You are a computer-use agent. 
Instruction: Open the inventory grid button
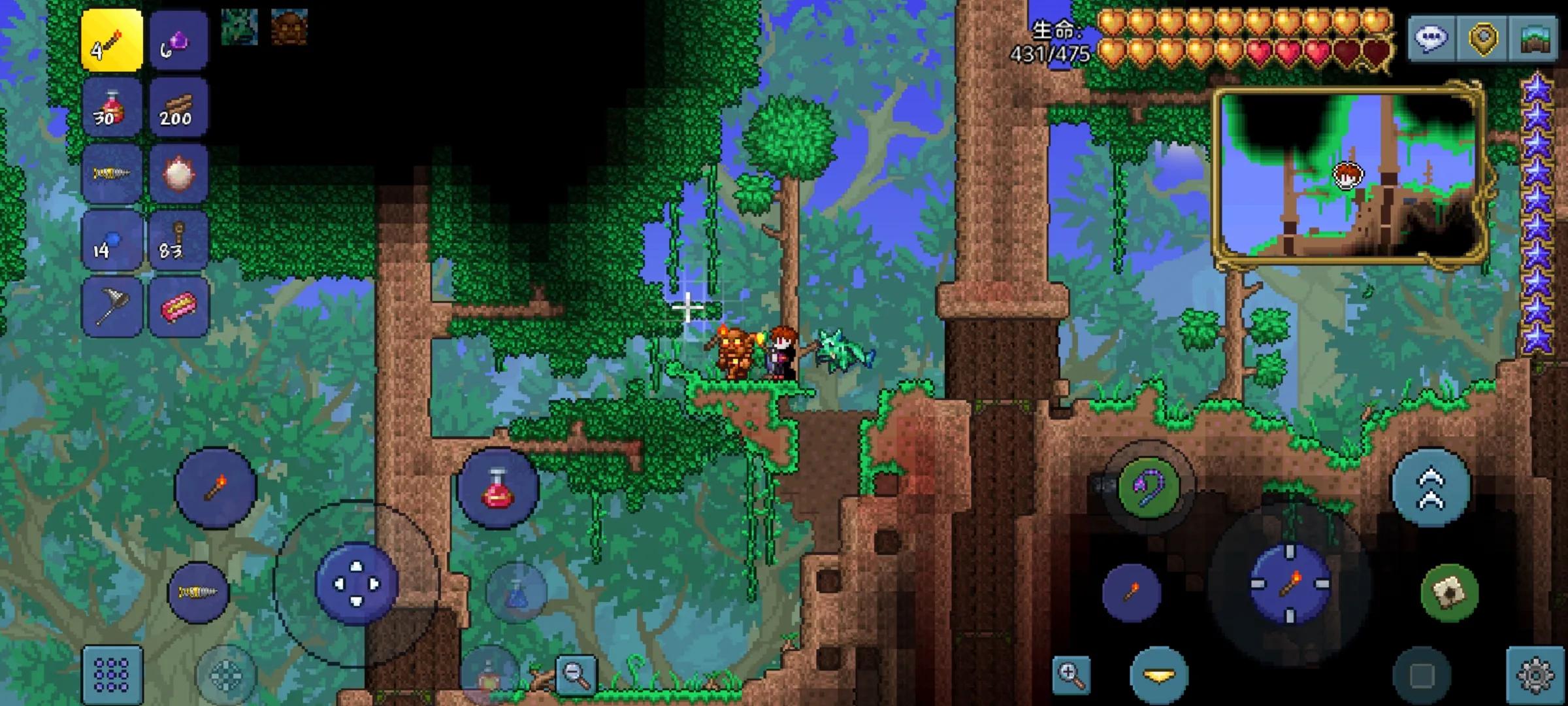[x=112, y=674]
